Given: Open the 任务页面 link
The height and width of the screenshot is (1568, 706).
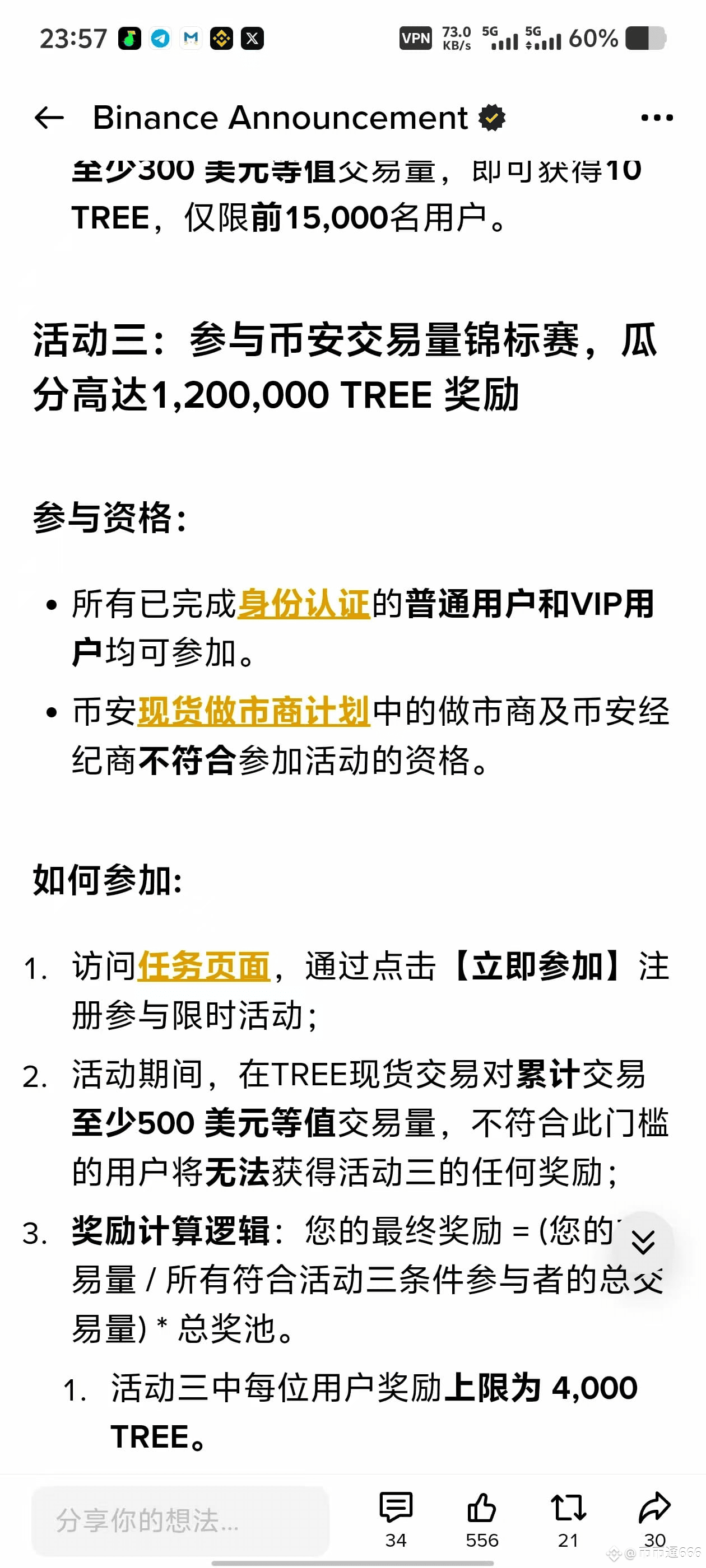Looking at the screenshot, I should click(x=203, y=966).
